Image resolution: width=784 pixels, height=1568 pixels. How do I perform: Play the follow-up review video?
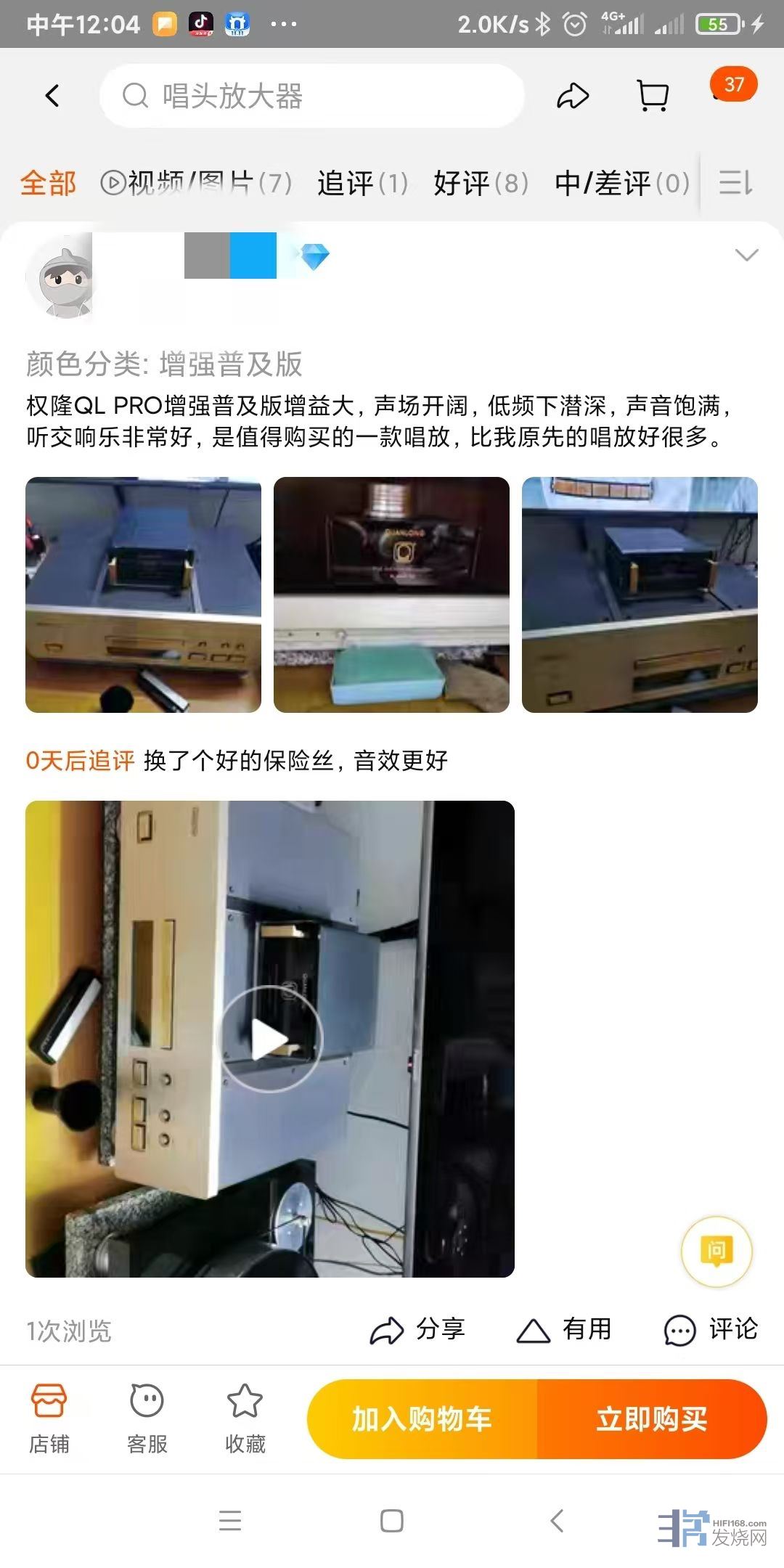tap(270, 1039)
